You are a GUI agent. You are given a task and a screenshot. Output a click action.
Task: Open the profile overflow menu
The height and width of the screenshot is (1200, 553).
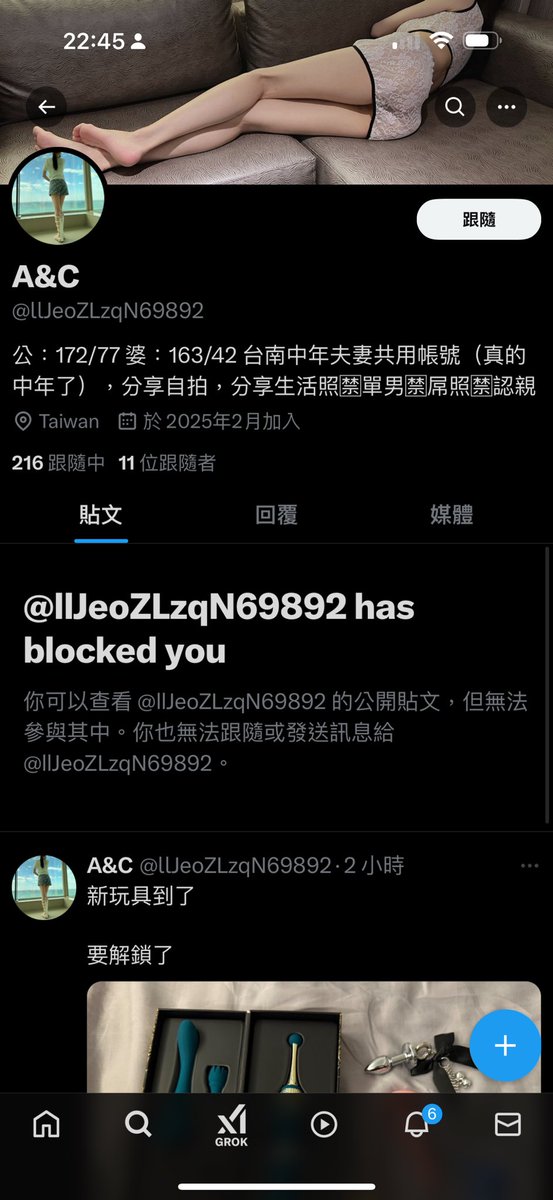(507, 107)
